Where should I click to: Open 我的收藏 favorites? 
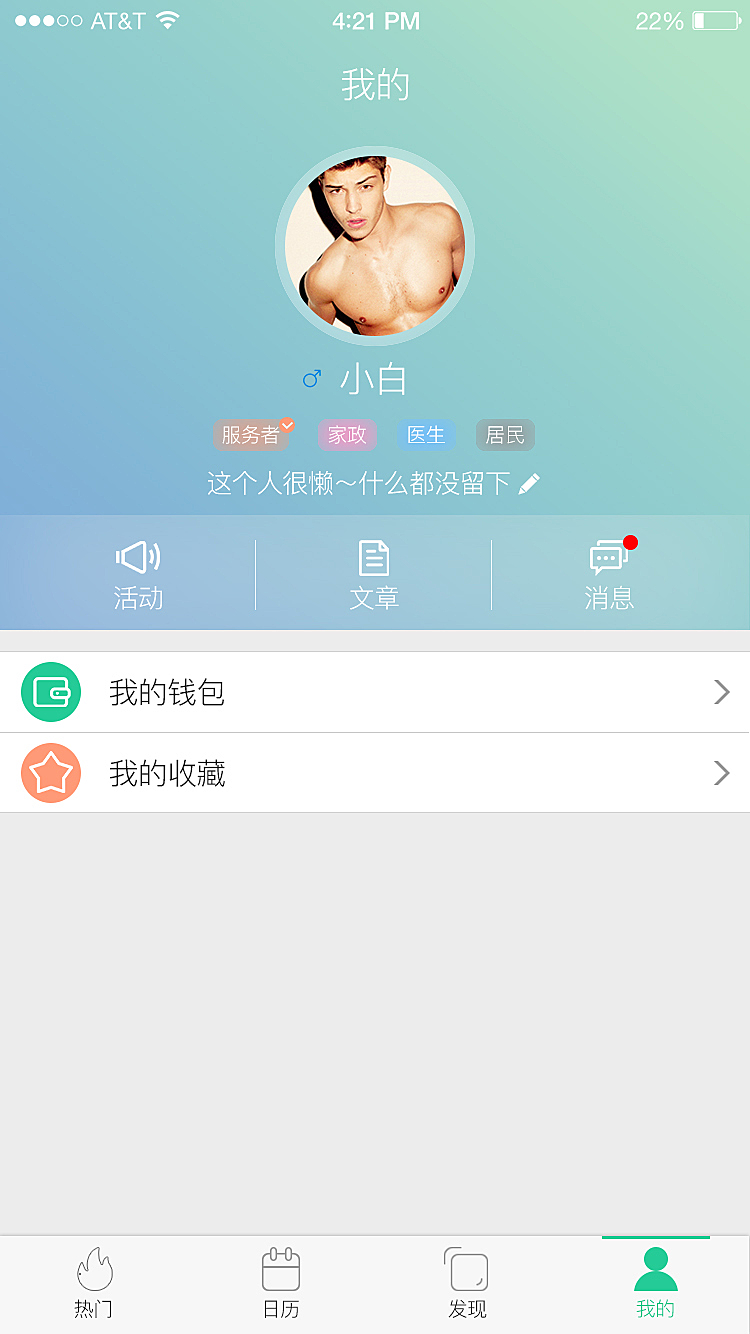[x=375, y=773]
